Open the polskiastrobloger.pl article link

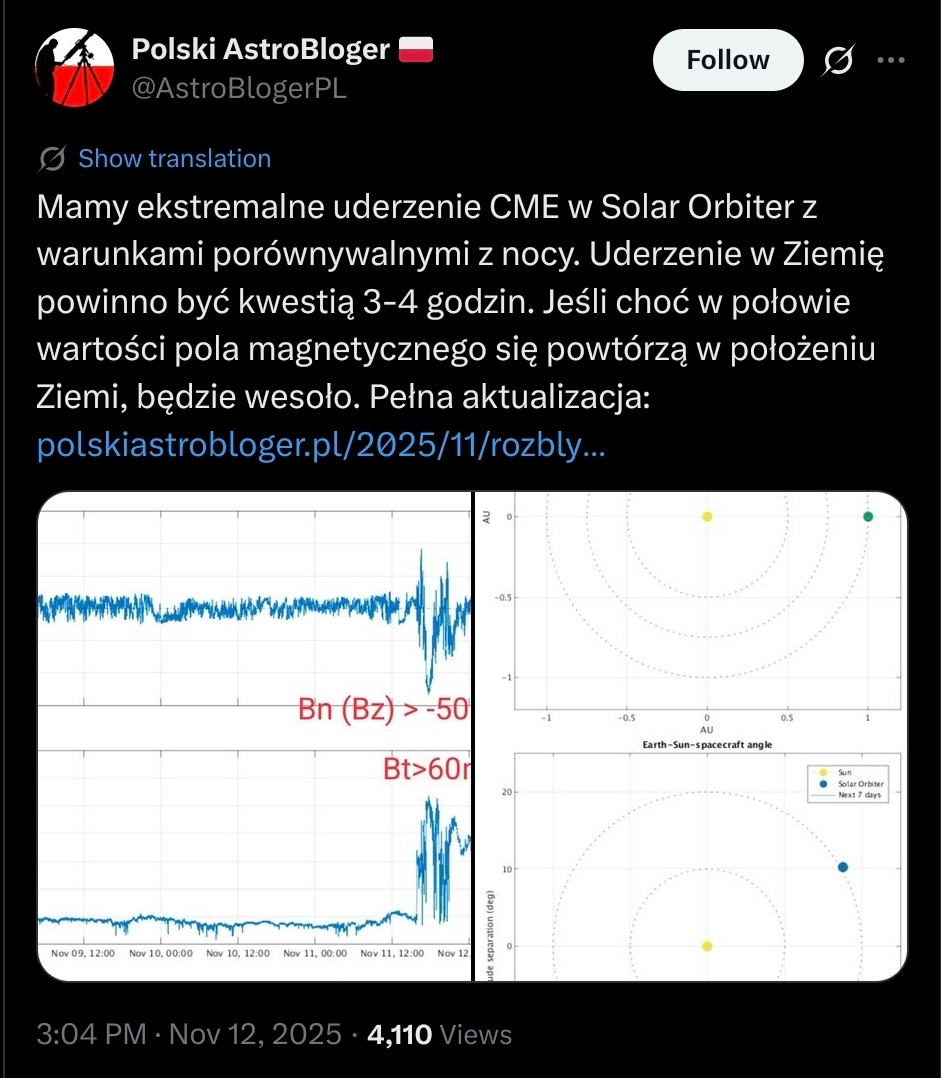(321, 448)
